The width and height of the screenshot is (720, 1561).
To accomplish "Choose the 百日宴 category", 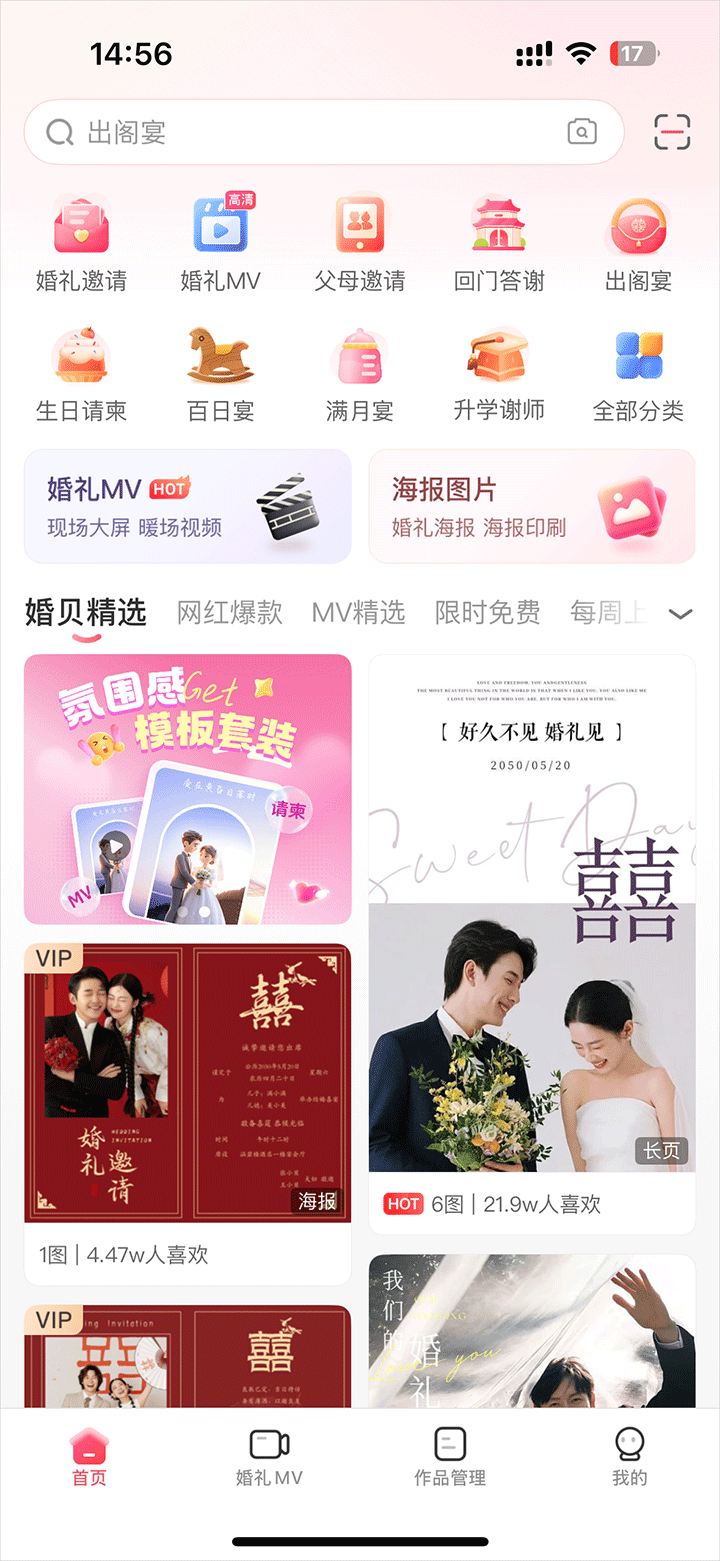I will 221,373.
